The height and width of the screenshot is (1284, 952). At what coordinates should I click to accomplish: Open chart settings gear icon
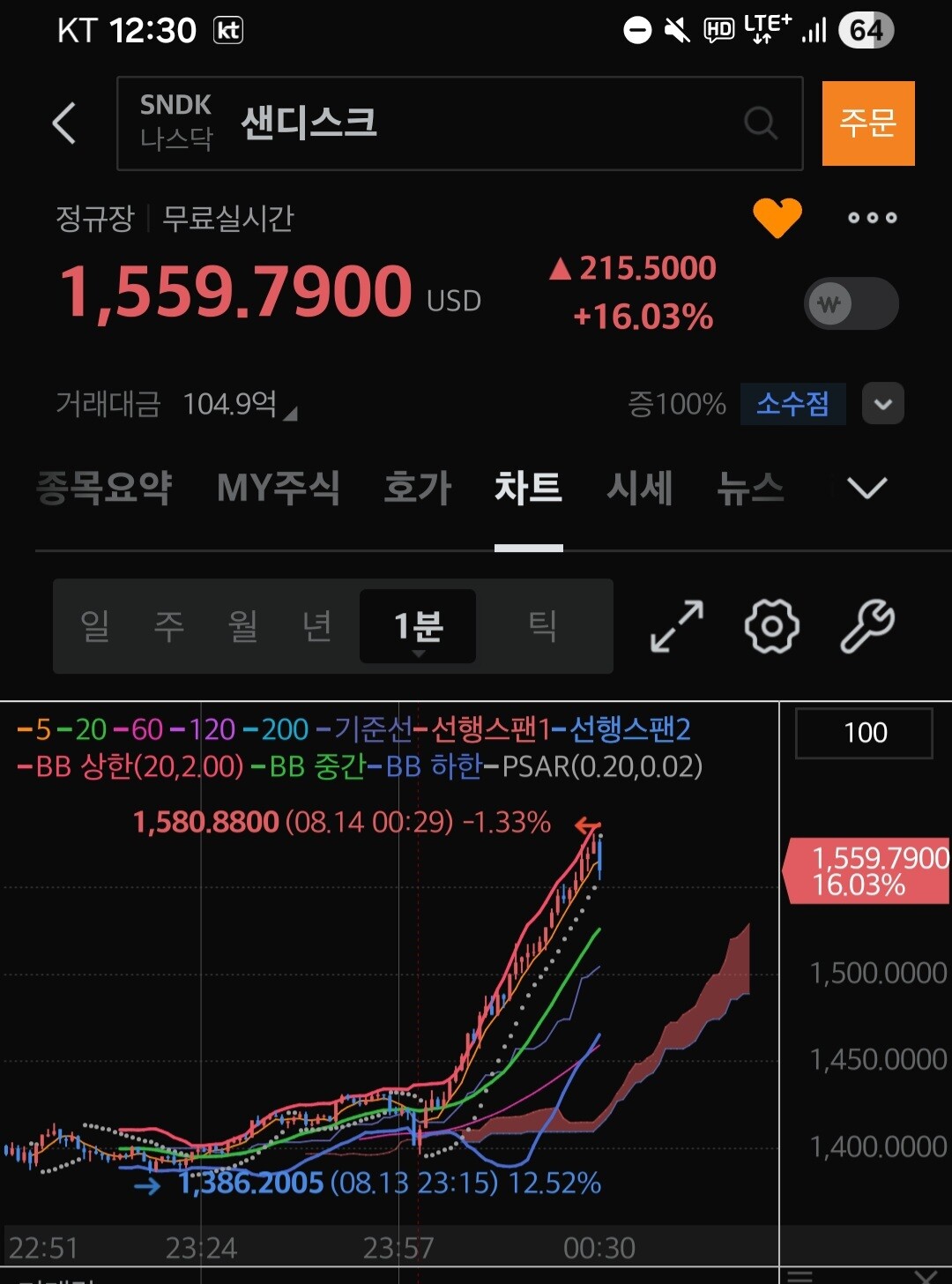coord(772,626)
